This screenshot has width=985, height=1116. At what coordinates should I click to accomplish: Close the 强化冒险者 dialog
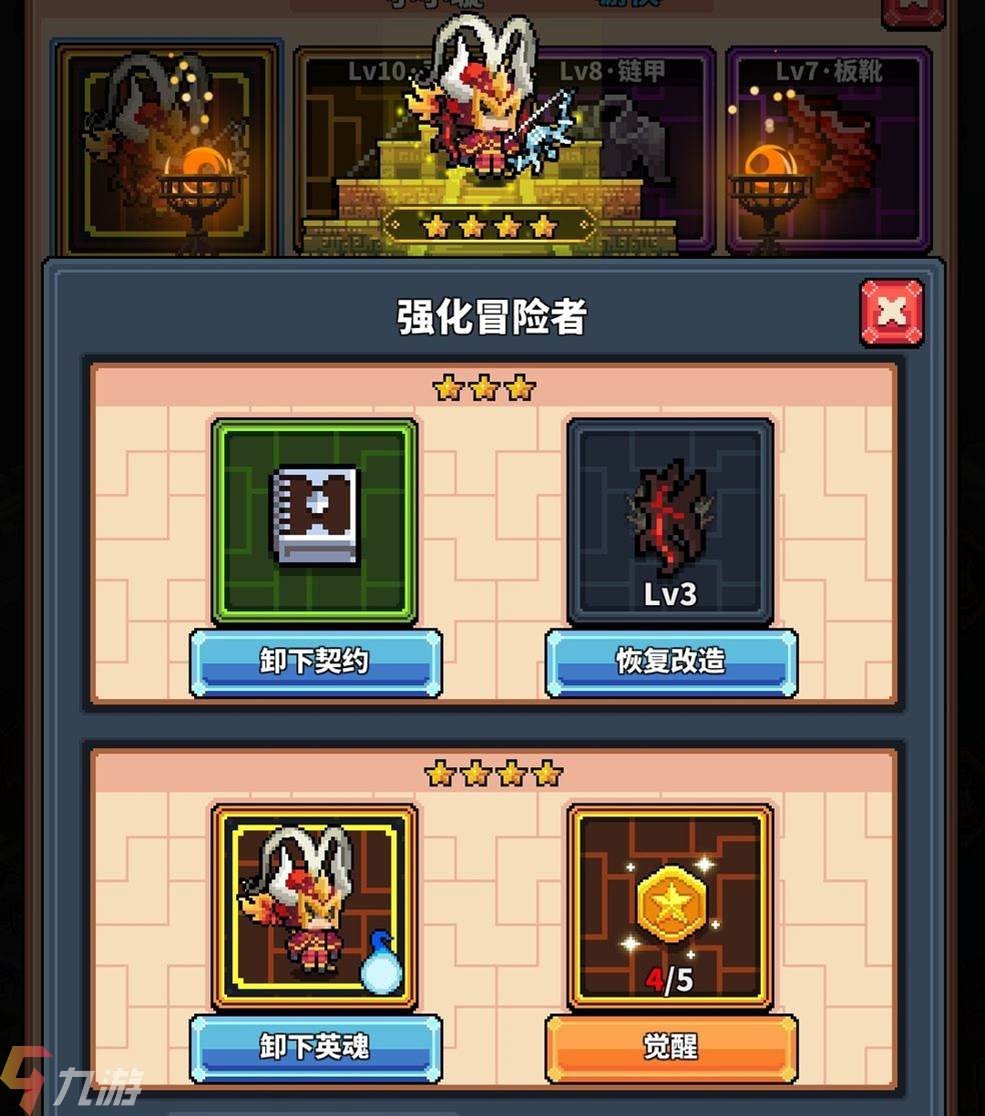[891, 313]
